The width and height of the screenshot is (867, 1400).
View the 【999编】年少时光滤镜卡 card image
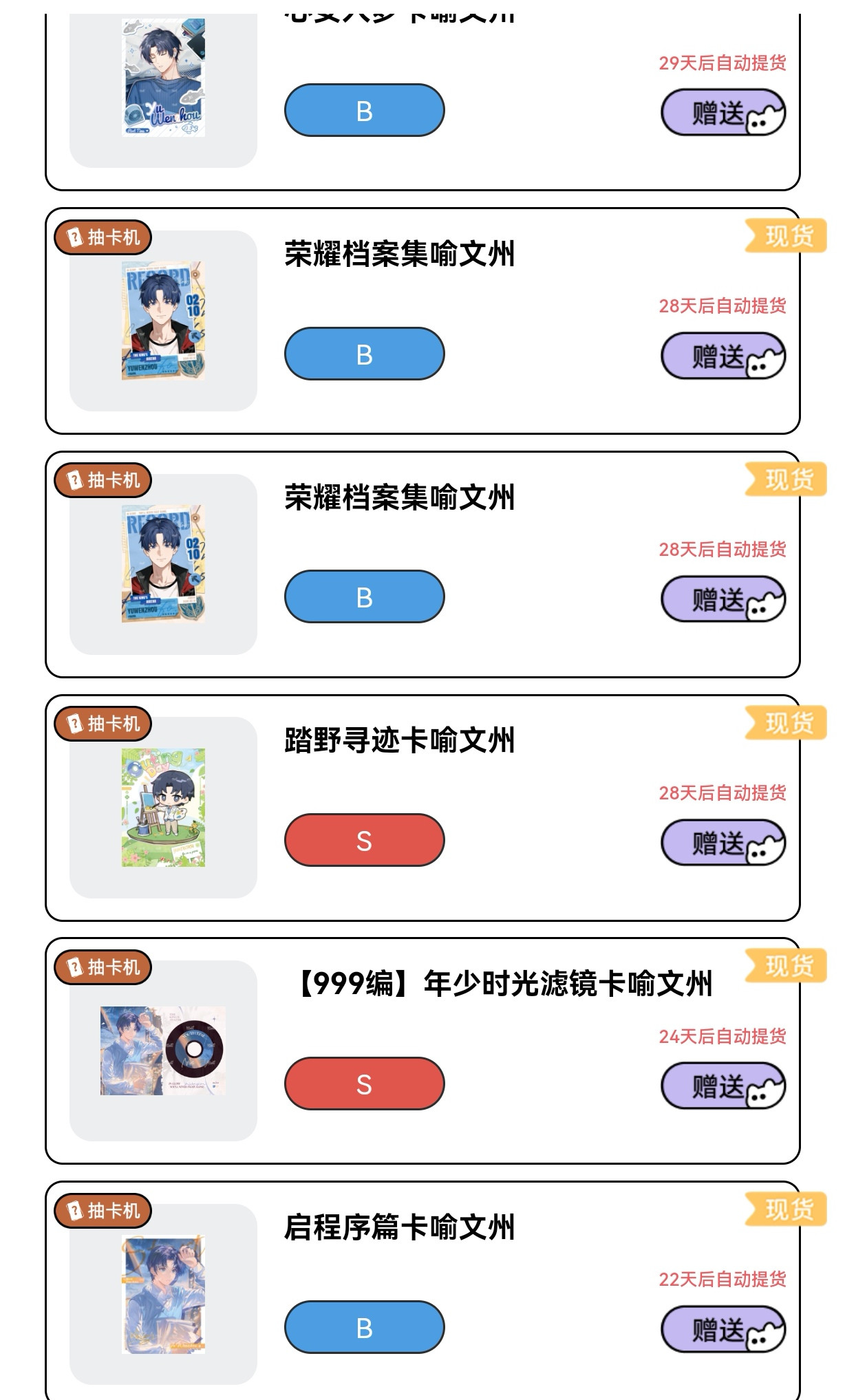point(163,1051)
